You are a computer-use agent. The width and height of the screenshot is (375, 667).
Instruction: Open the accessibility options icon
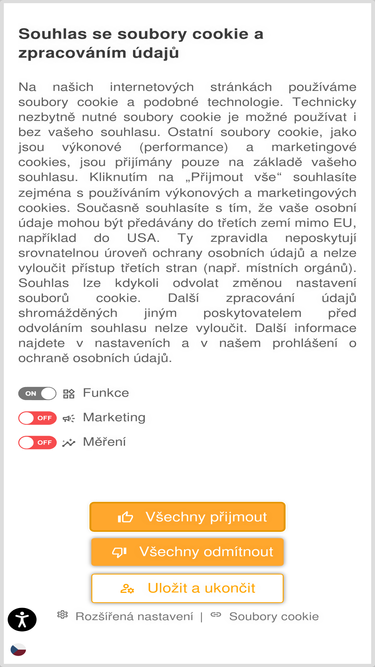(22, 619)
